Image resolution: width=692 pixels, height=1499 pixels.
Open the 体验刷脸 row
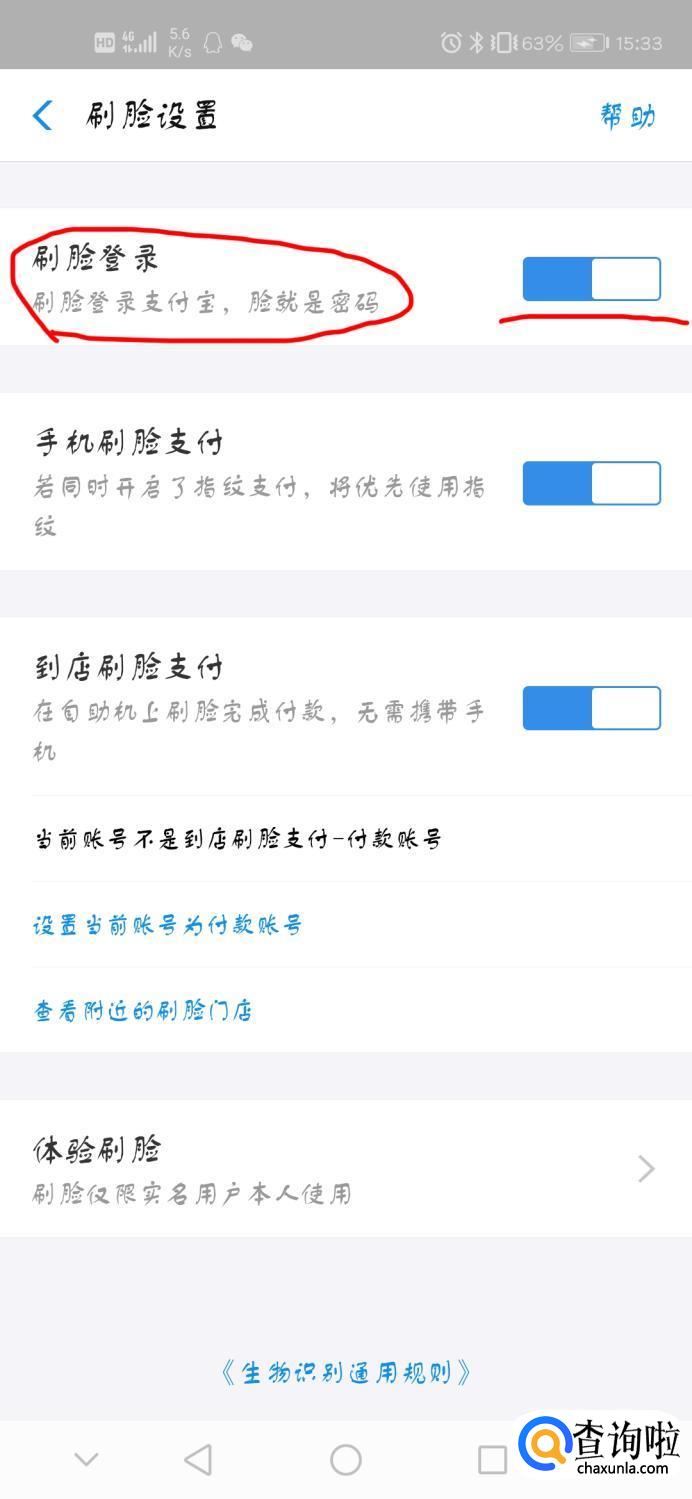tap(345, 1168)
